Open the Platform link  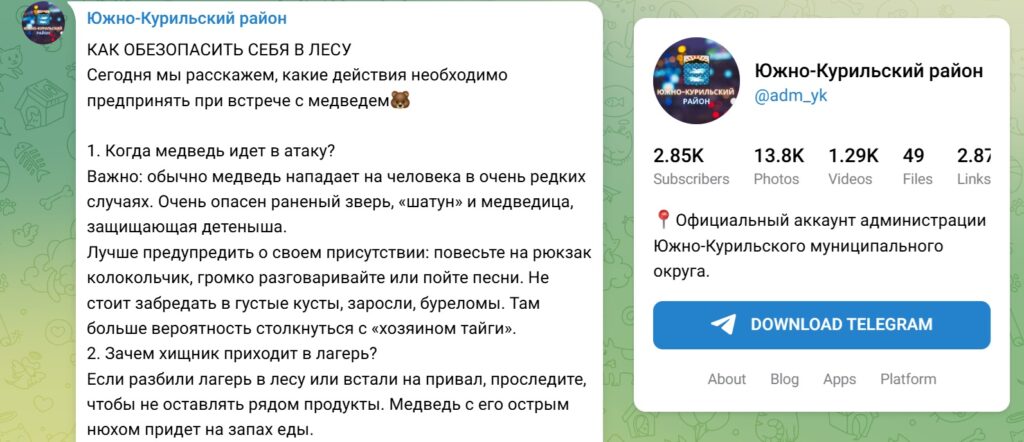click(908, 379)
